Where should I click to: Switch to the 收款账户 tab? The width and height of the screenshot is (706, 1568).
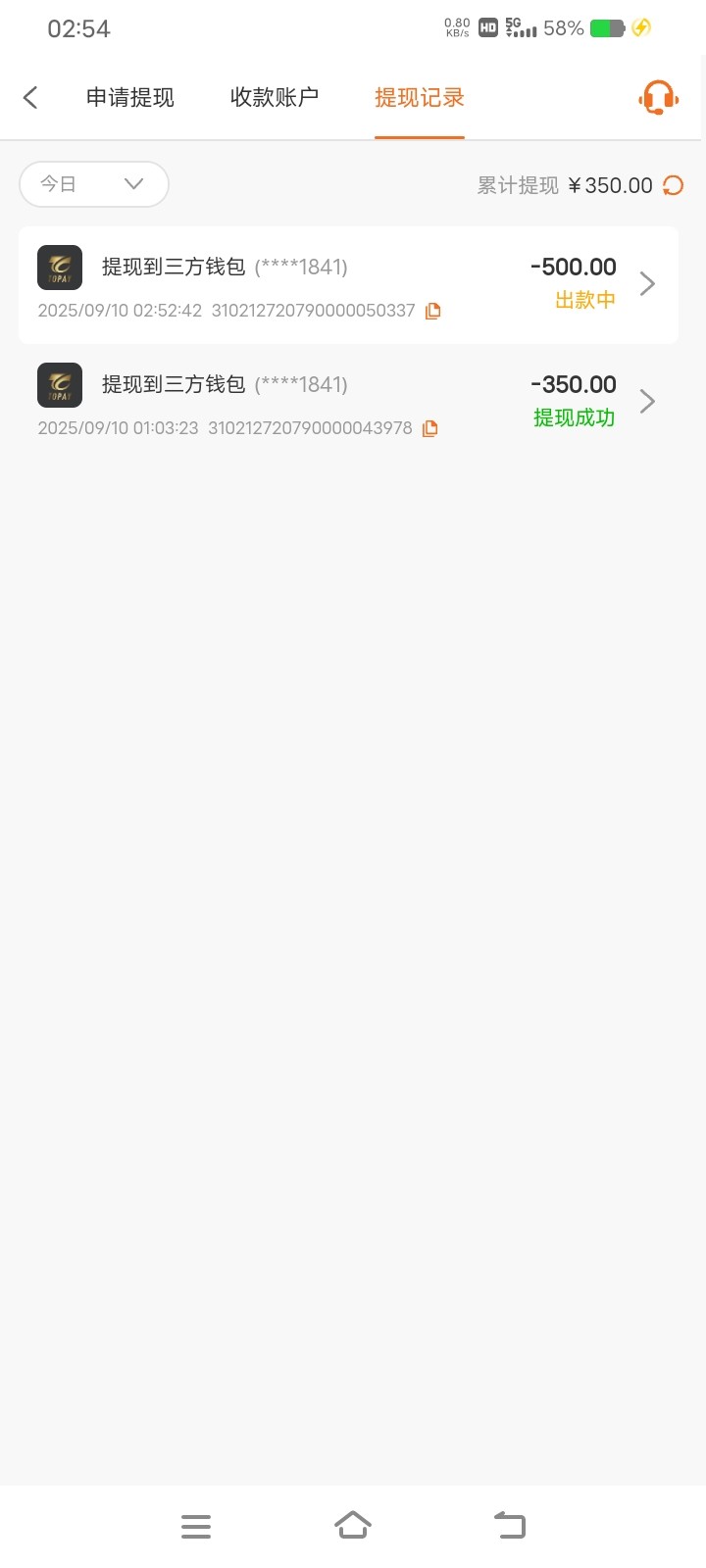(x=275, y=97)
